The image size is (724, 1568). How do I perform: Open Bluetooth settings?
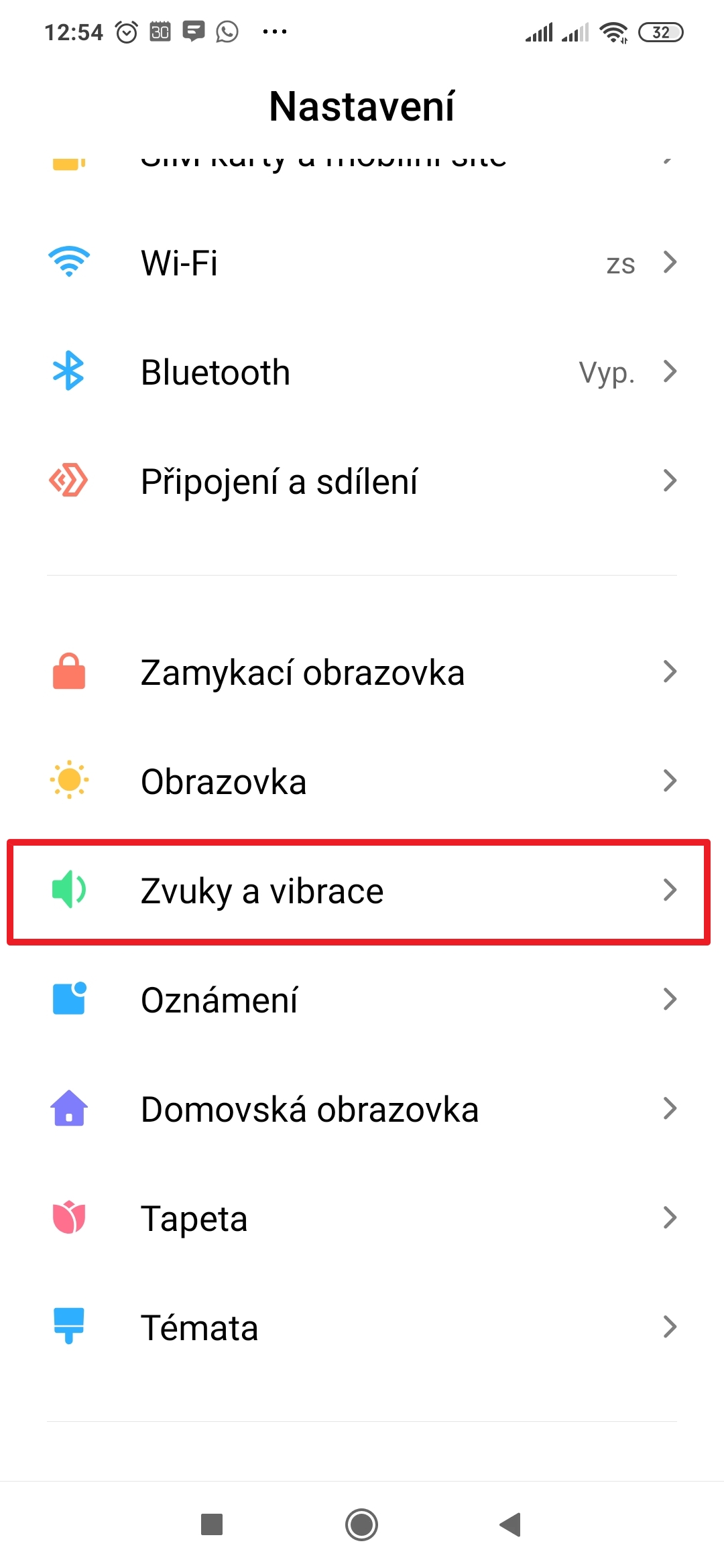click(362, 372)
